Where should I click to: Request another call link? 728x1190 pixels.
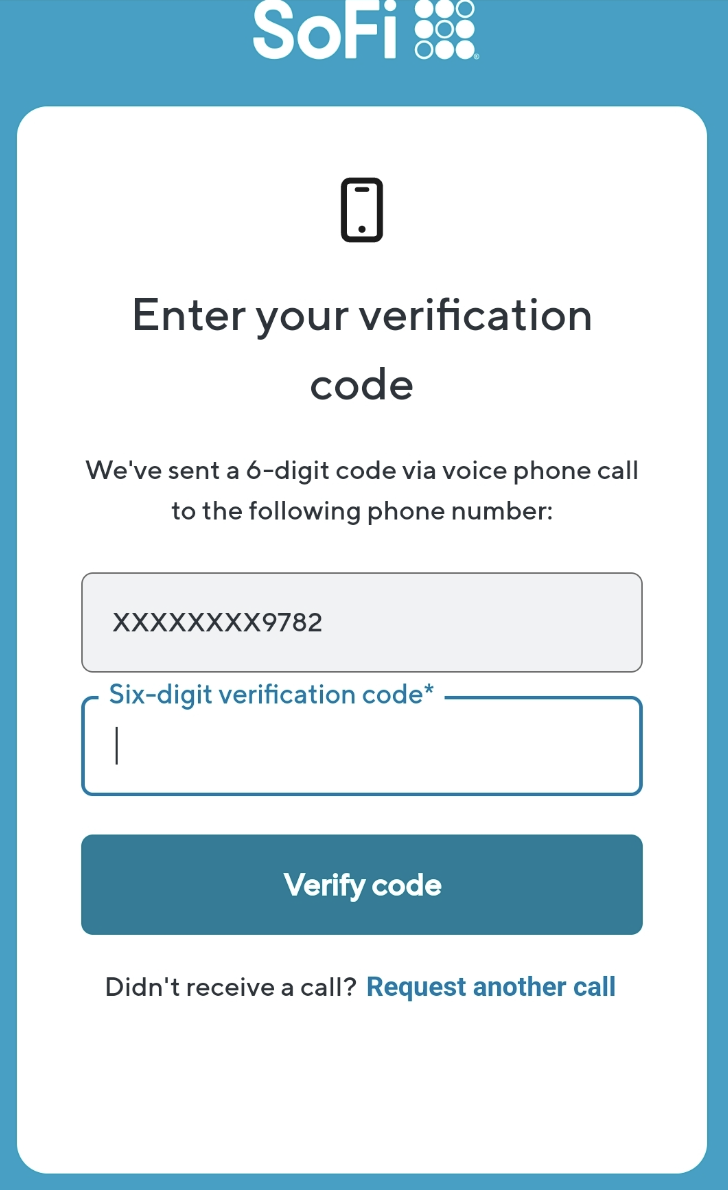(490, 988)
